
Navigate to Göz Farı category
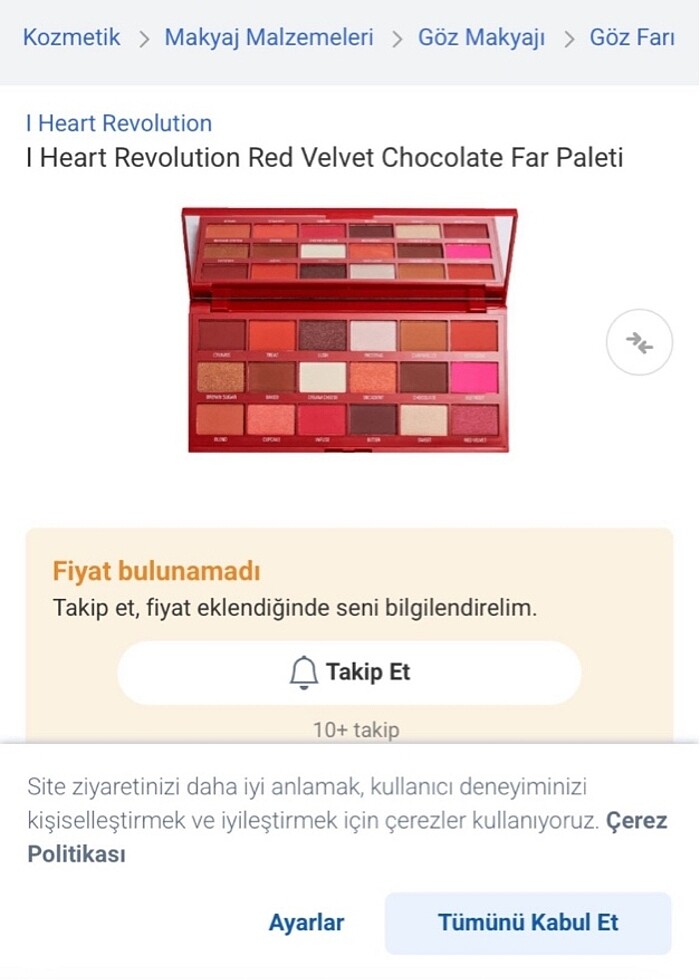coord(632,38)
